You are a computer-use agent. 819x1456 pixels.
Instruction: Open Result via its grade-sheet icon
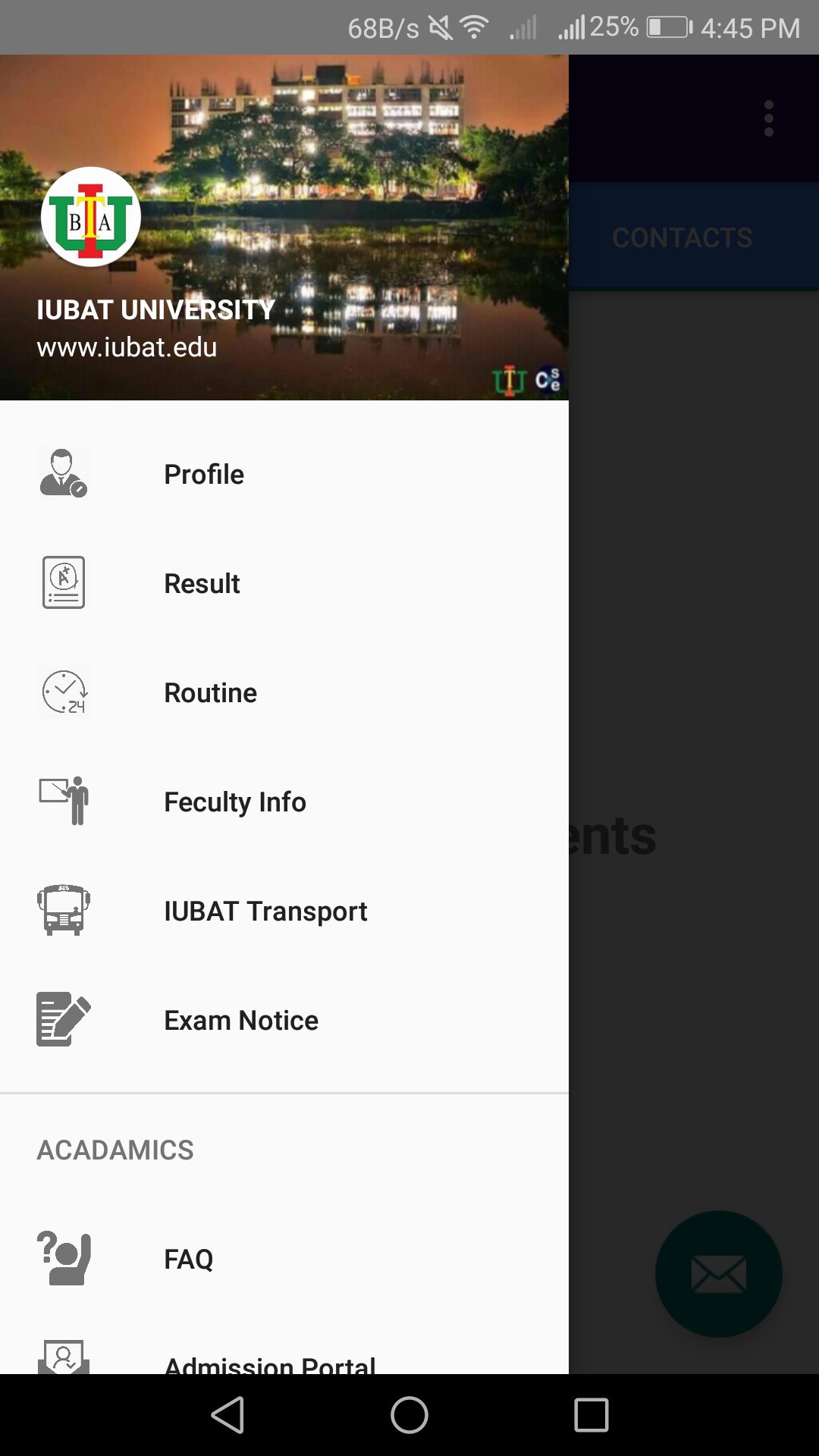coord(64,583)
